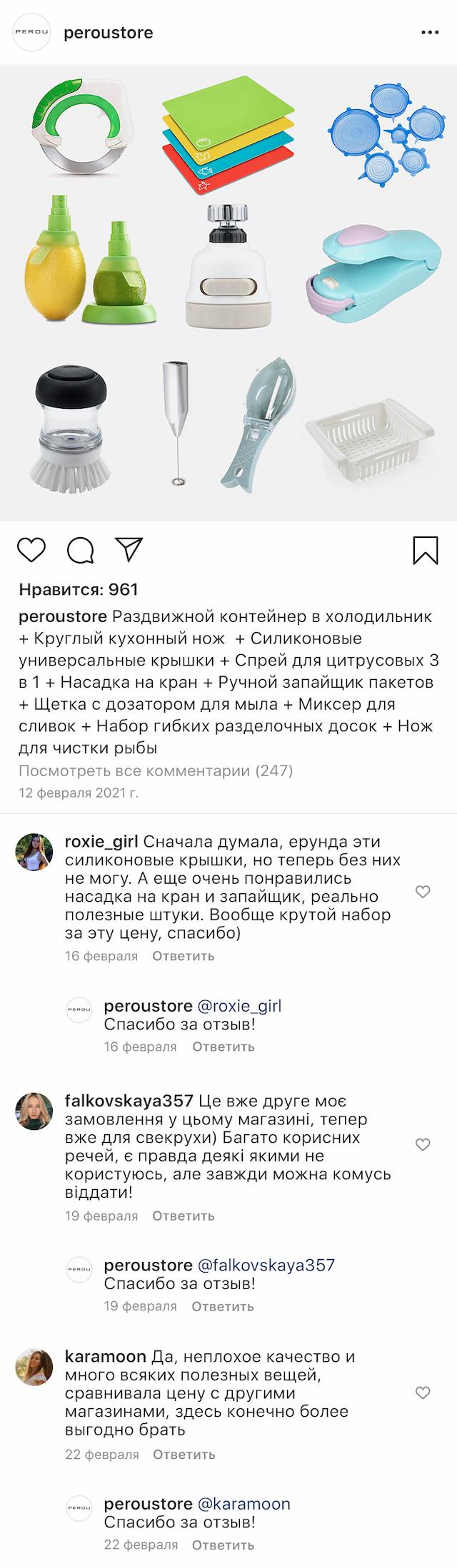Open the comment bubble under the post

pyautogui.click(x=81, y=551)
